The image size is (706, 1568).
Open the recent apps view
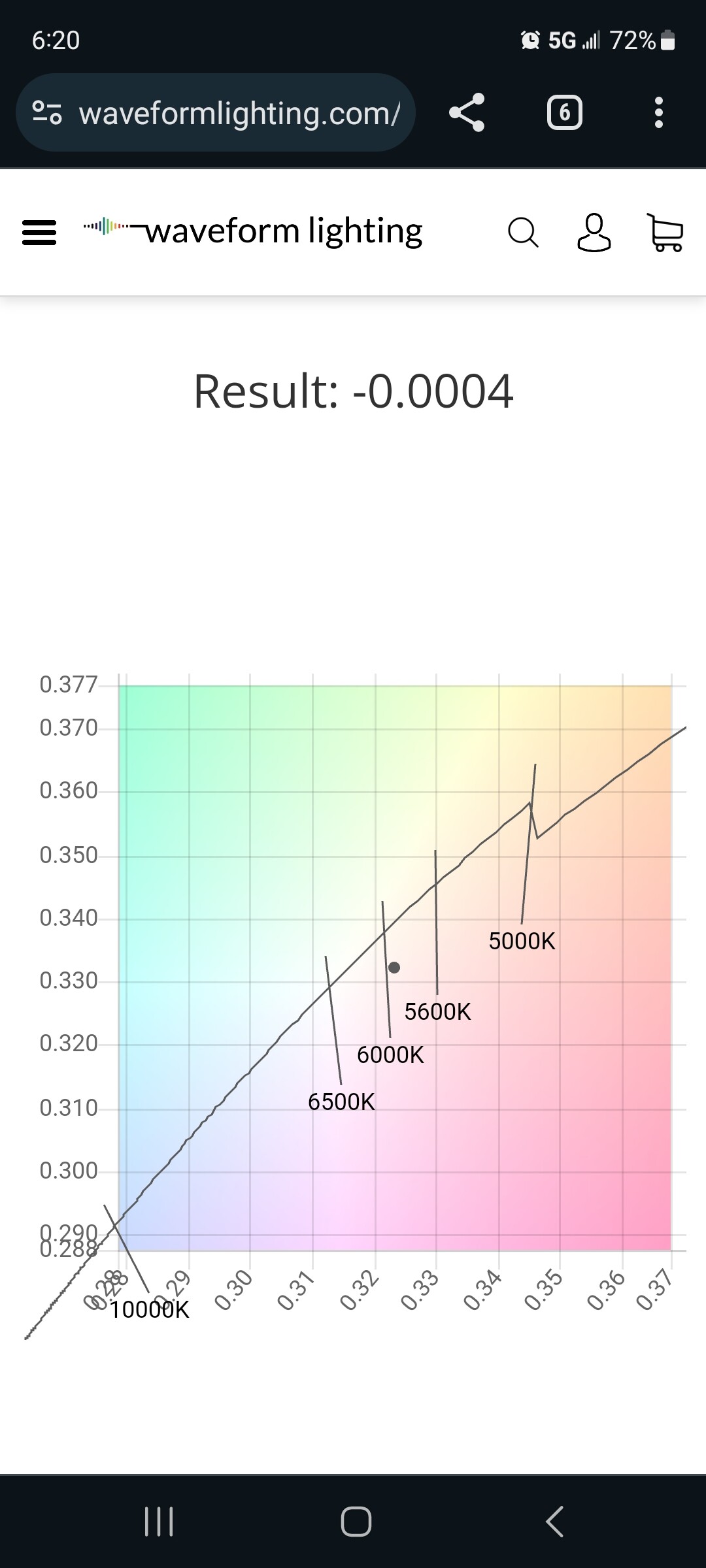click(158, 1522)
